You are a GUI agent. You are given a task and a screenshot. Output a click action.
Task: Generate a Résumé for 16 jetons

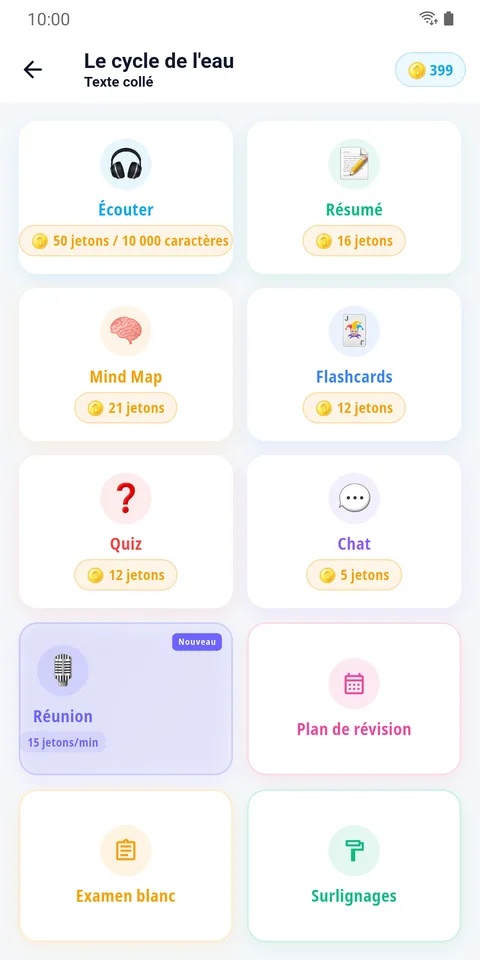coord(354,197)
